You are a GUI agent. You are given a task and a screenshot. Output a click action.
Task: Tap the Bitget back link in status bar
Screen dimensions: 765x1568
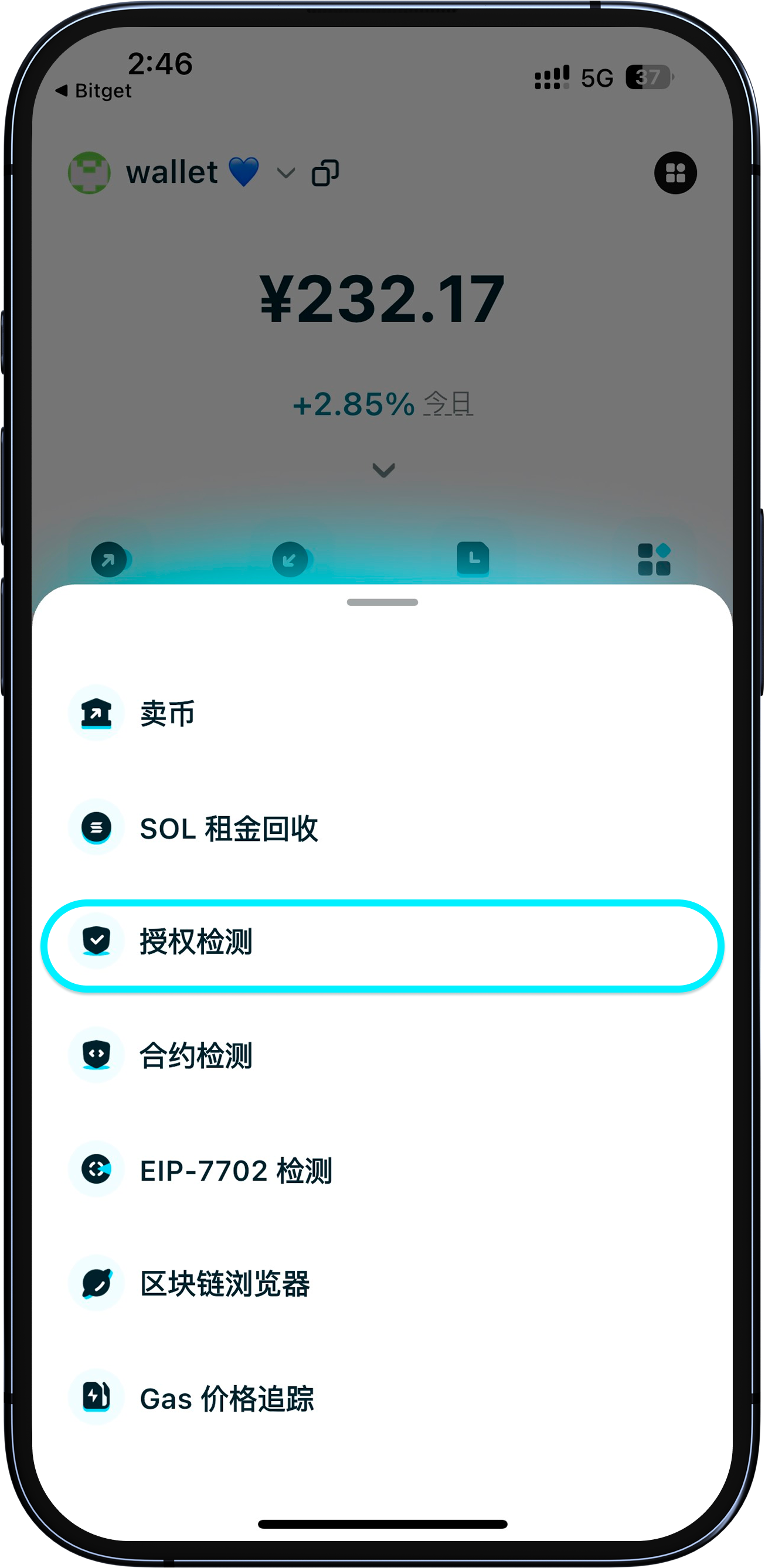(94, 90)
